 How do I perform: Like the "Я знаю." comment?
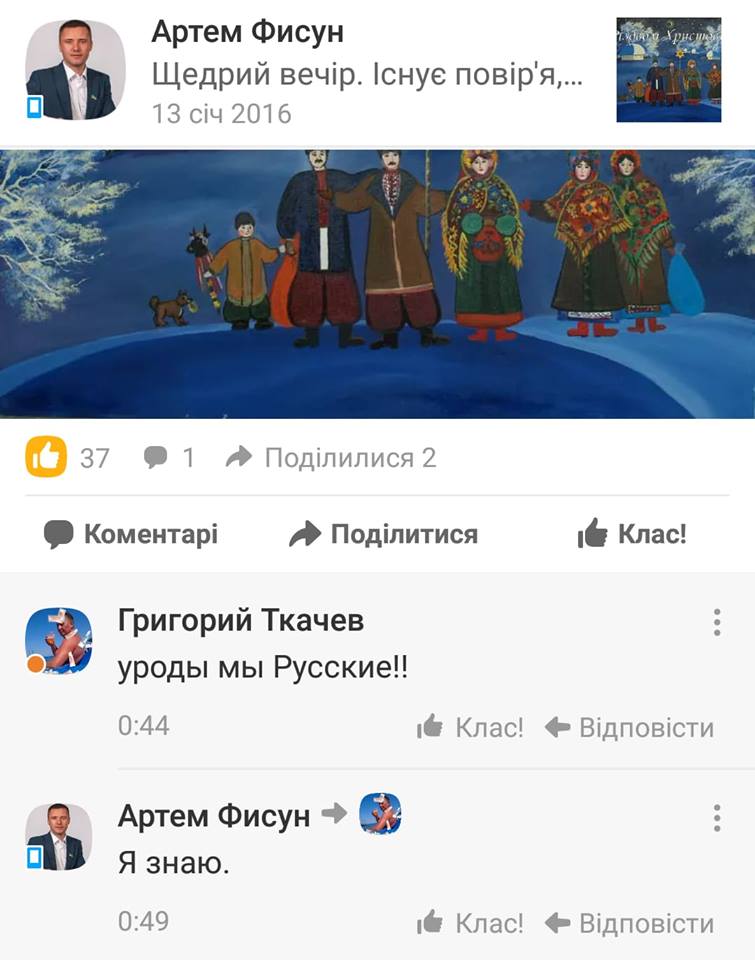pyautogui.click(x=470, y=922)
